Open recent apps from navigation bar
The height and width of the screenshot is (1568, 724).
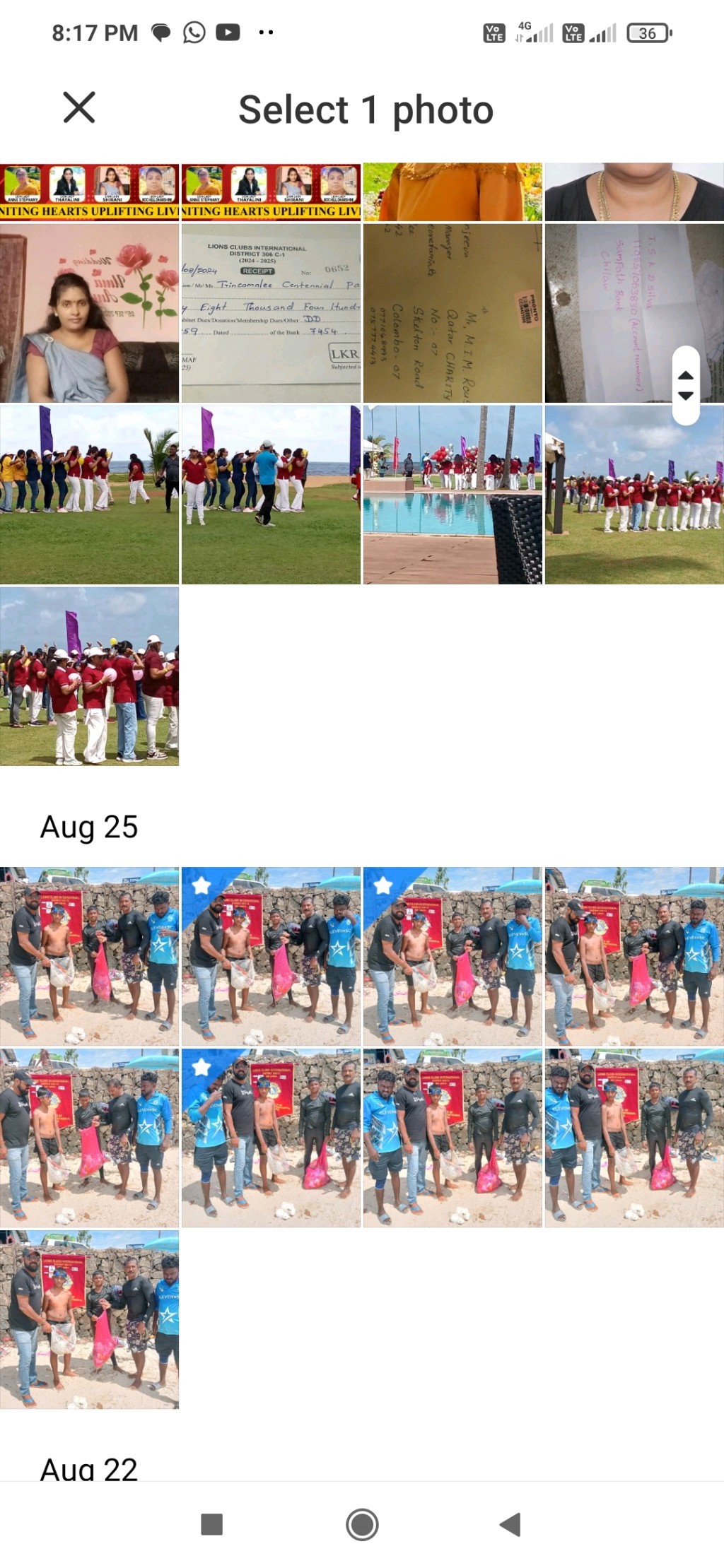pos(212,1524)
